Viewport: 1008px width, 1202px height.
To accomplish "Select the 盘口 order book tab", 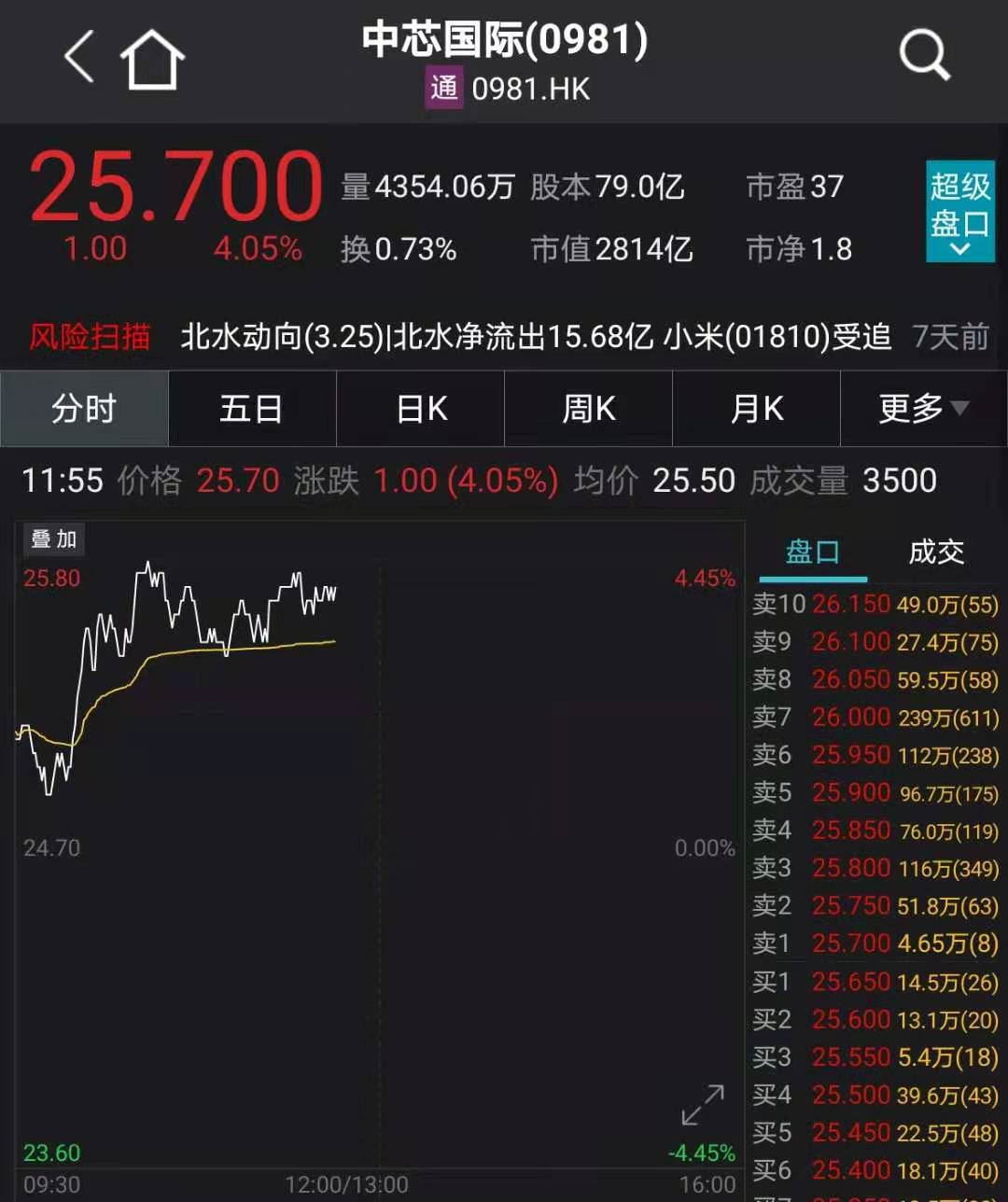I will coord(812,552).
